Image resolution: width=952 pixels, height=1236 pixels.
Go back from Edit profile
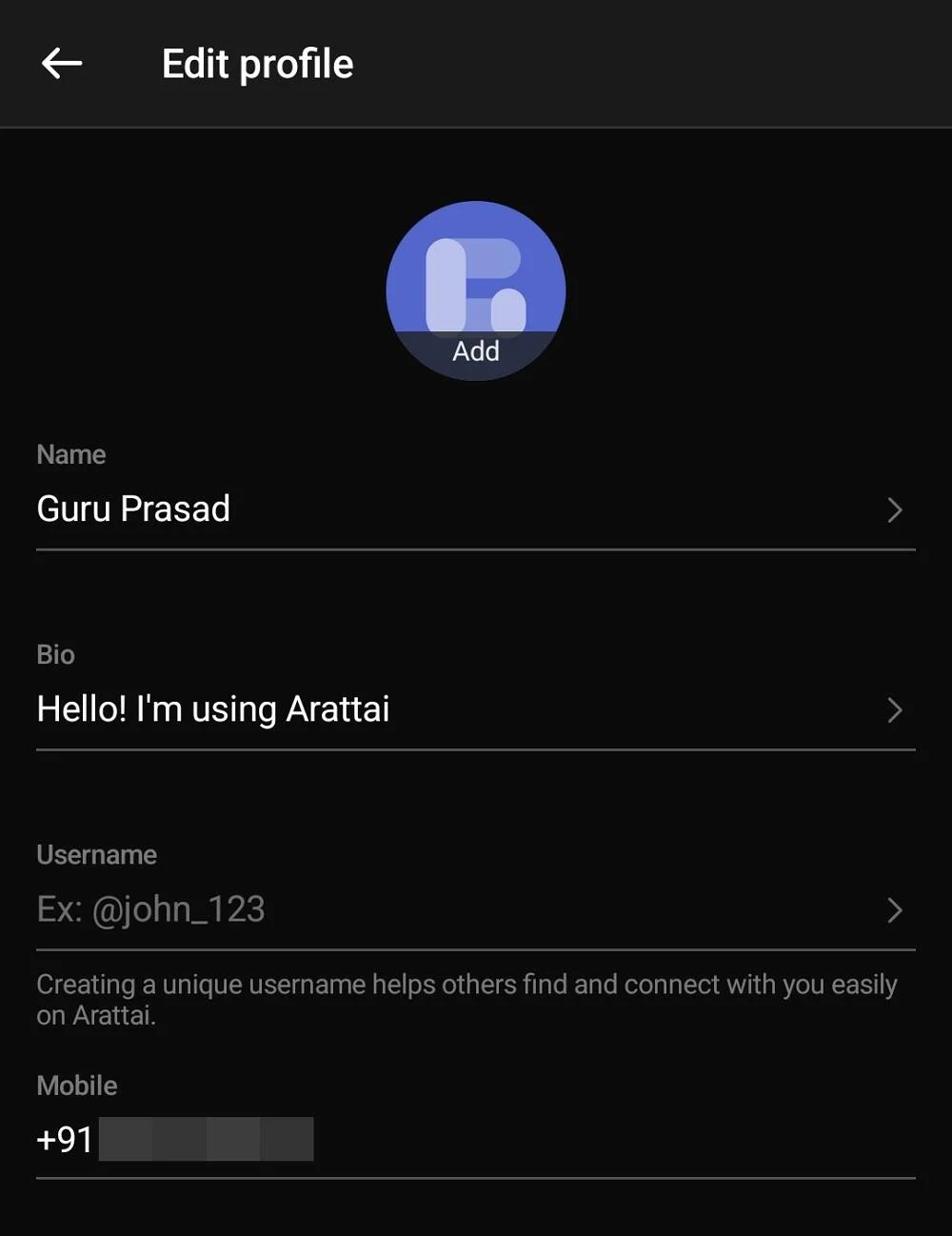62,64
